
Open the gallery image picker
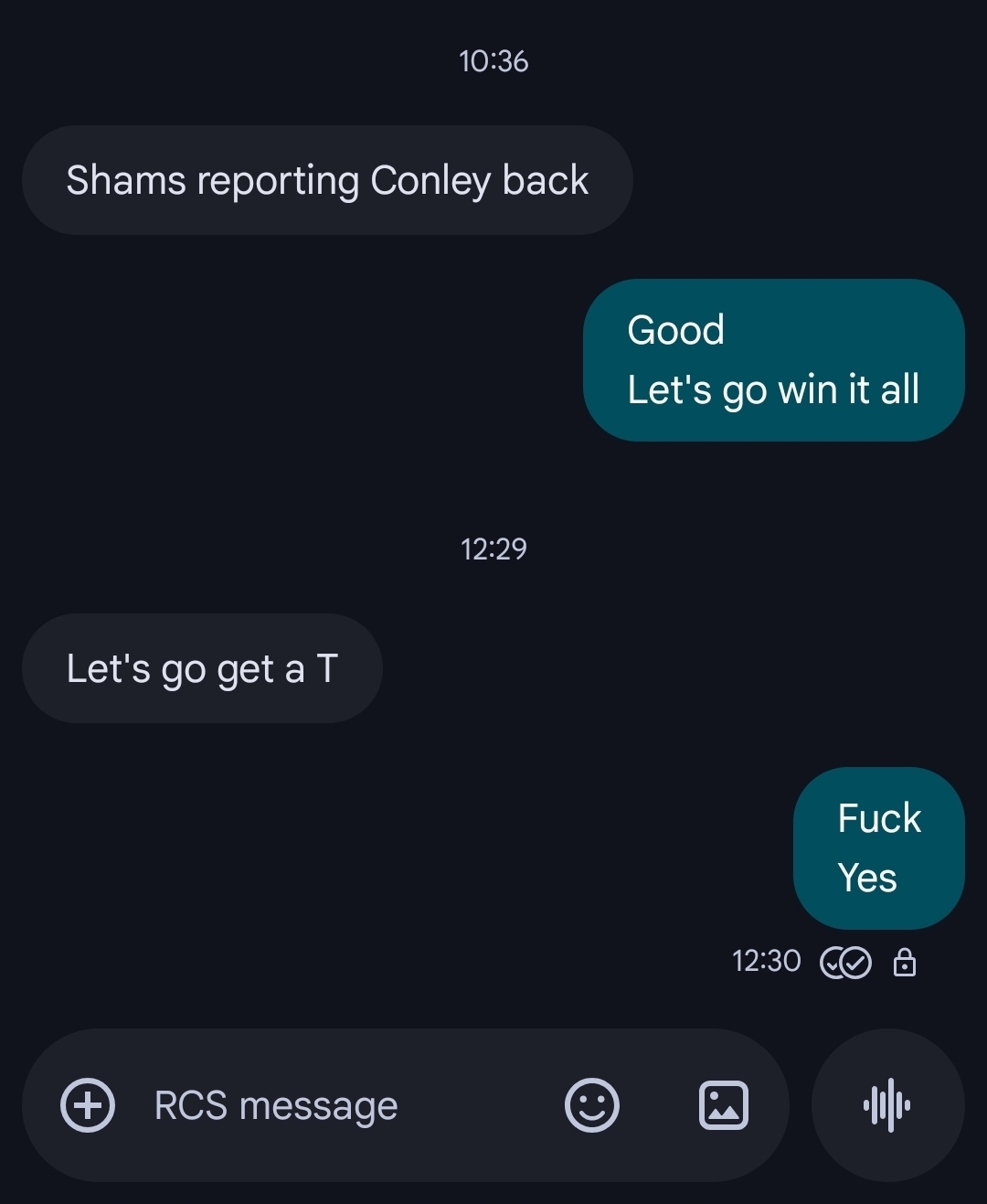723,1105
